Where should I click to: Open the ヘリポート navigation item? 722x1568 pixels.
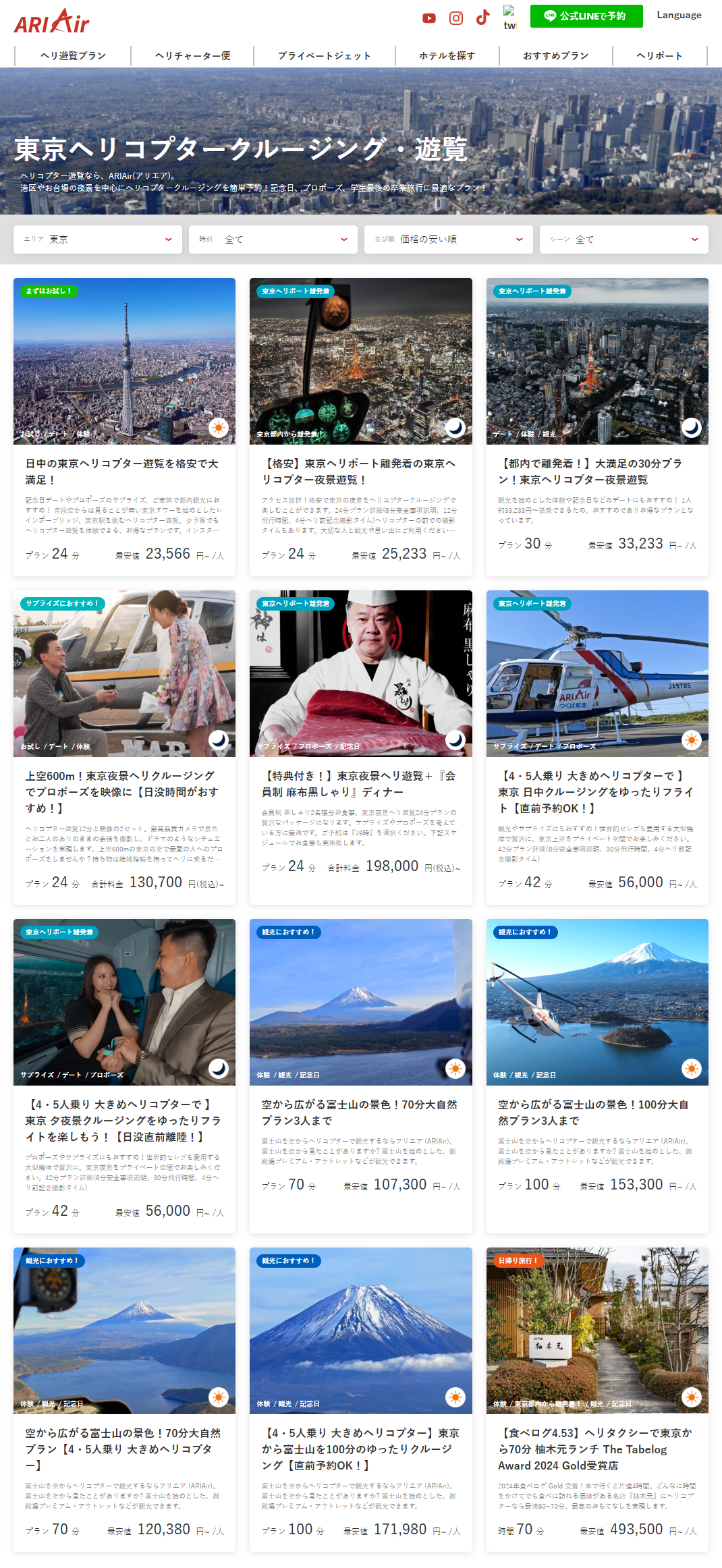(660, 56)
